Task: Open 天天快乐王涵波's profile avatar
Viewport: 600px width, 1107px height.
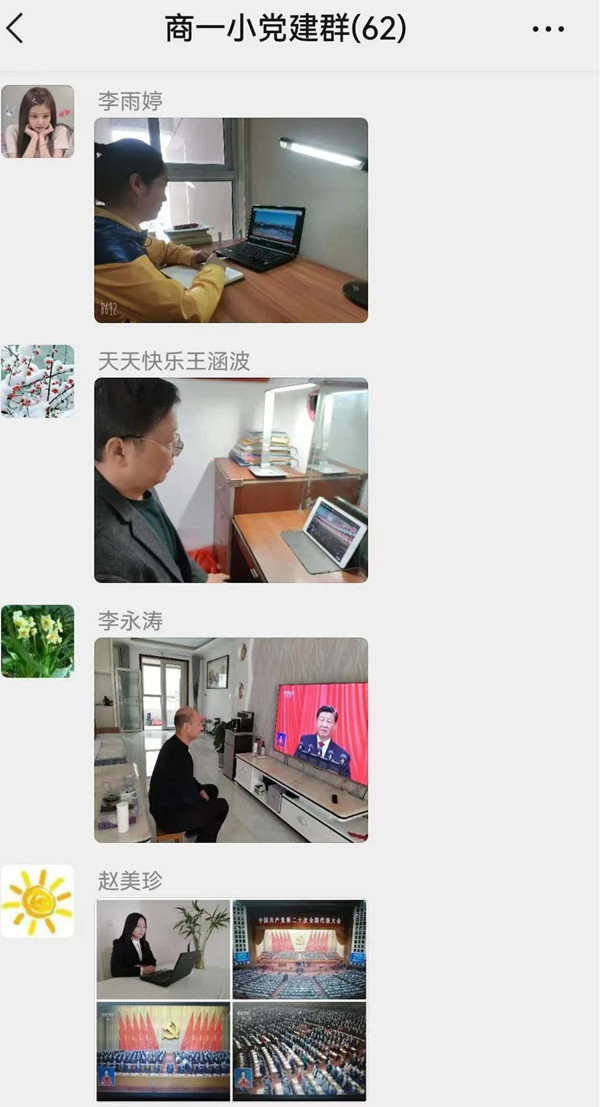Action: click(x=37, y=381)
